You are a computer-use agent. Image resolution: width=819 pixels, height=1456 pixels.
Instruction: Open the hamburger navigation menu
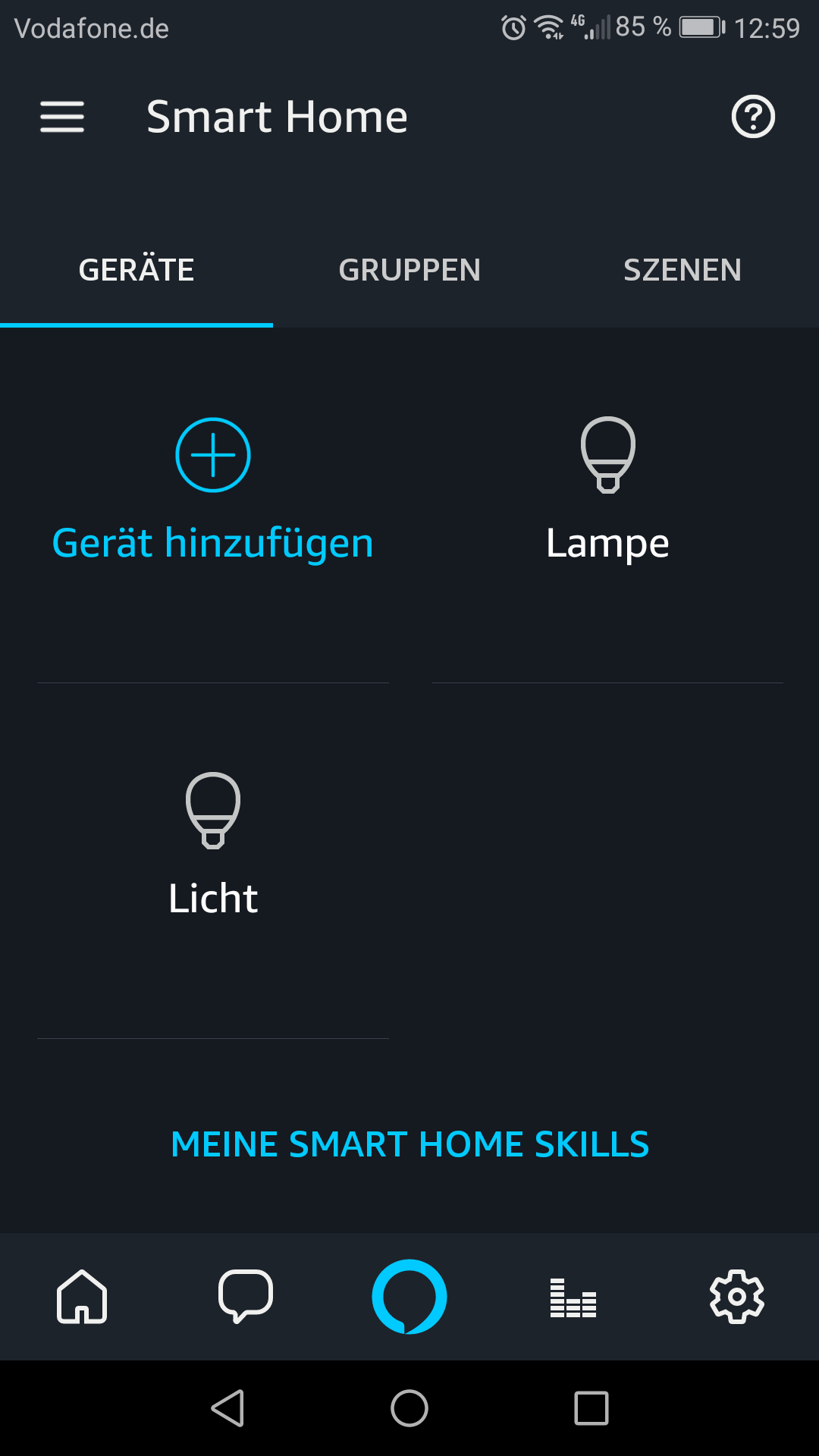62,117
